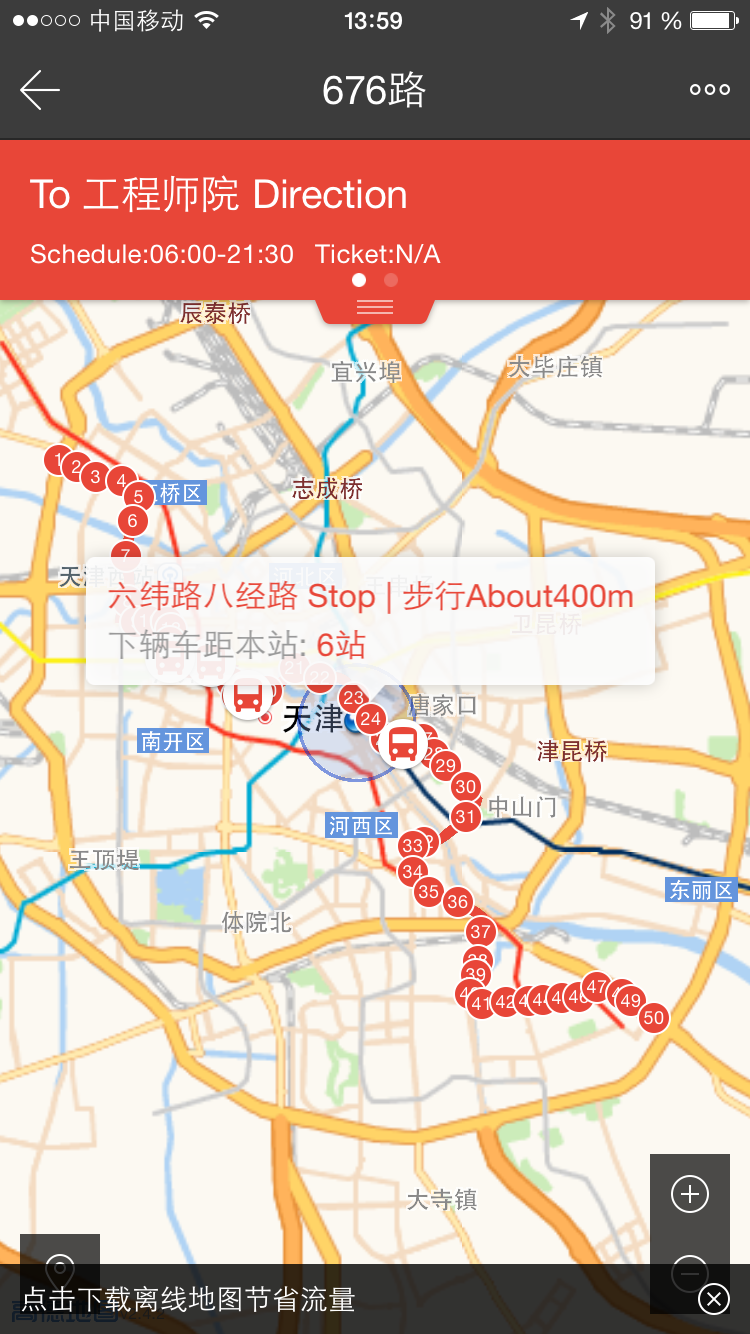Expand the route details drawer handle

(375, 307)
